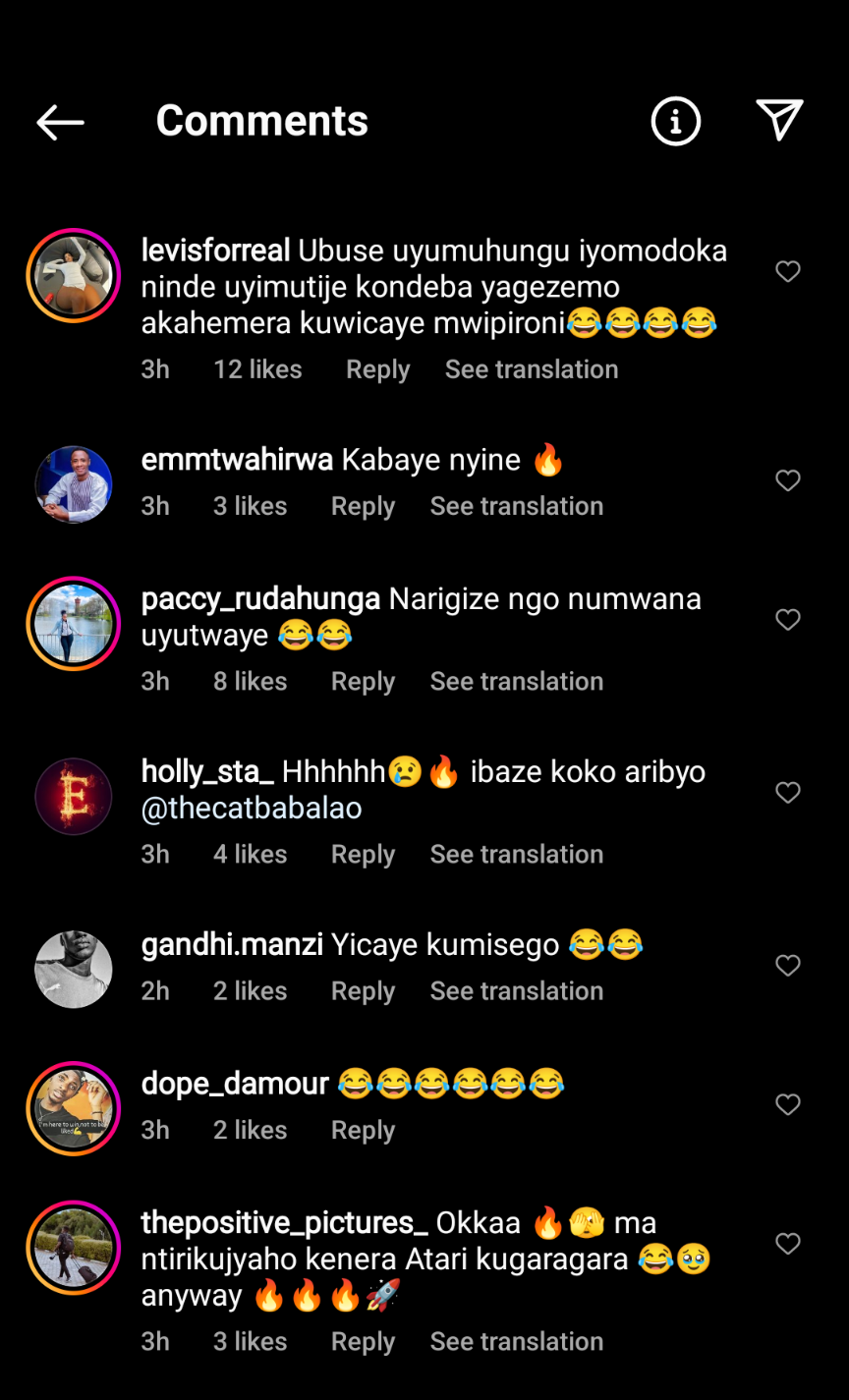Open dope_damour's profile picture

(x=74, y=1107)
